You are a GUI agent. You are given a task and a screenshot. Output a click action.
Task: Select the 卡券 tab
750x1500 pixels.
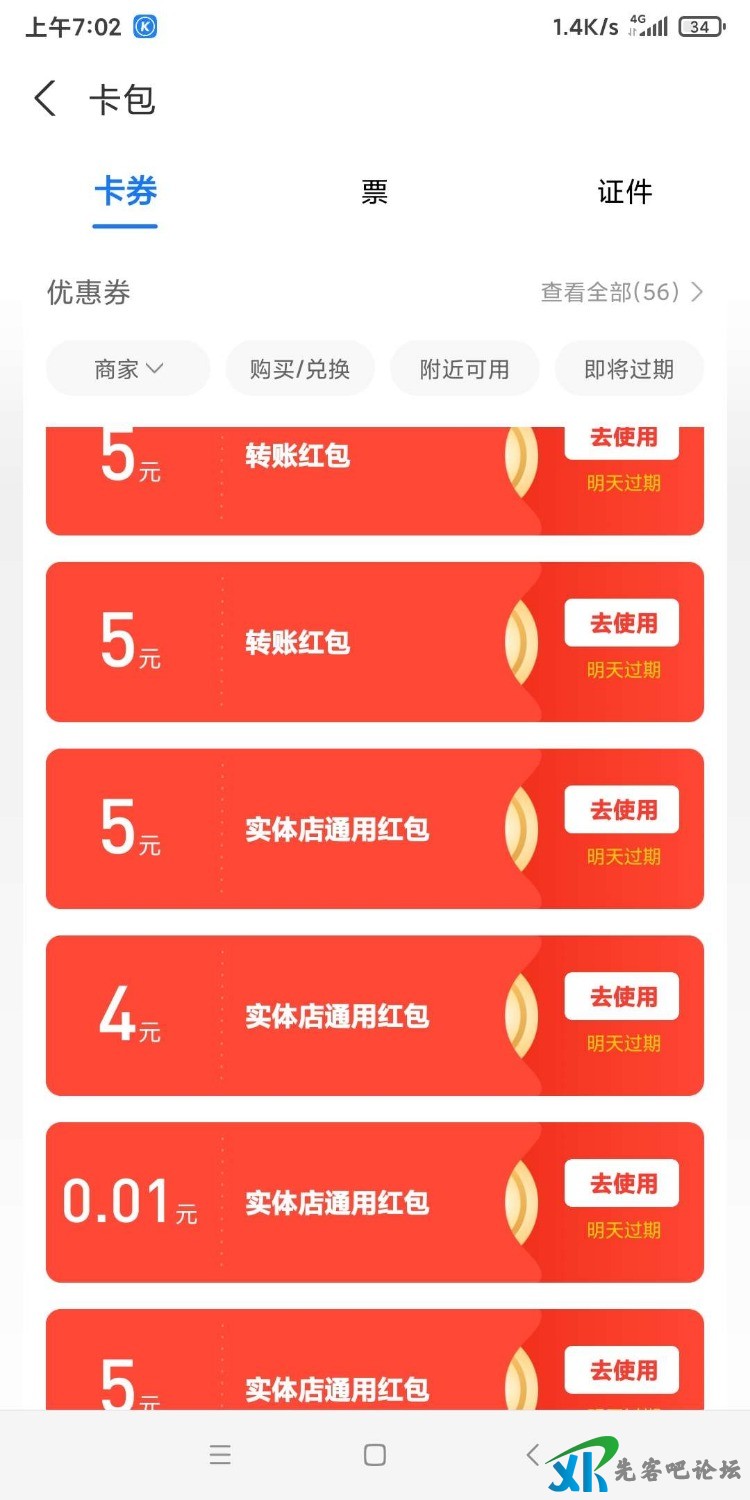pyautogui.click(x=126, y=192)
